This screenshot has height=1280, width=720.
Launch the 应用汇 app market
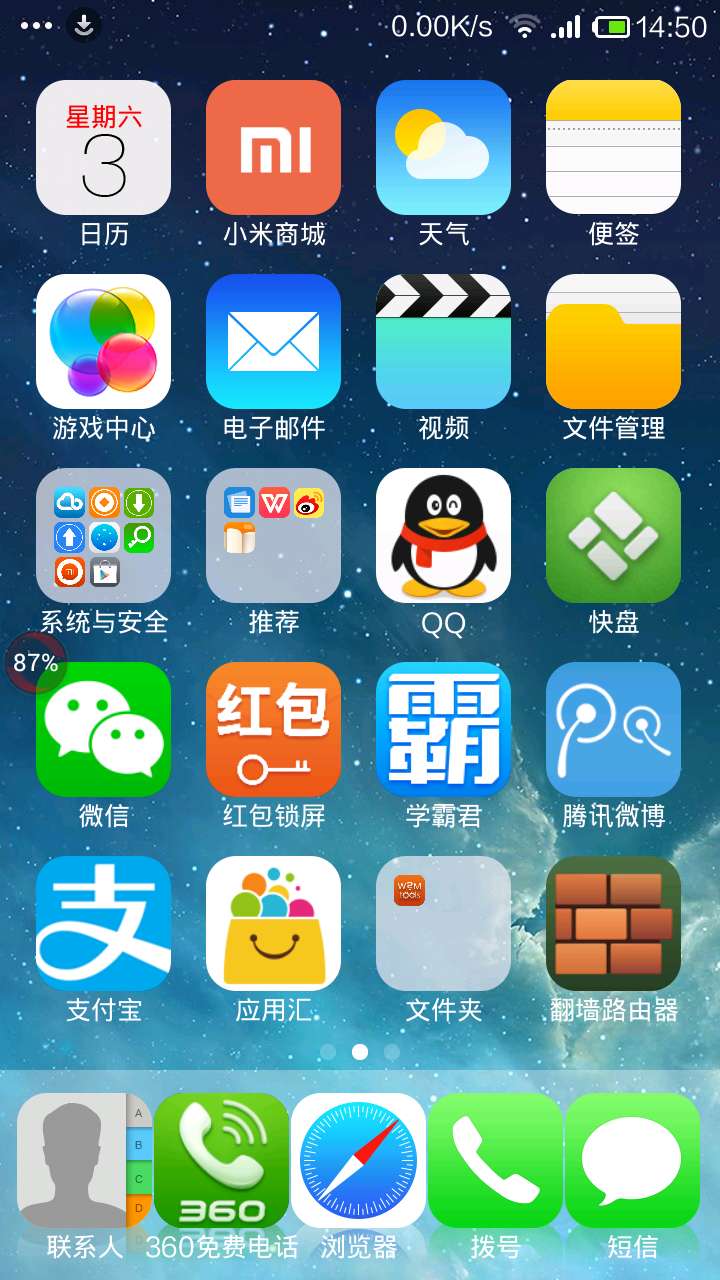[x=273, y=924]
